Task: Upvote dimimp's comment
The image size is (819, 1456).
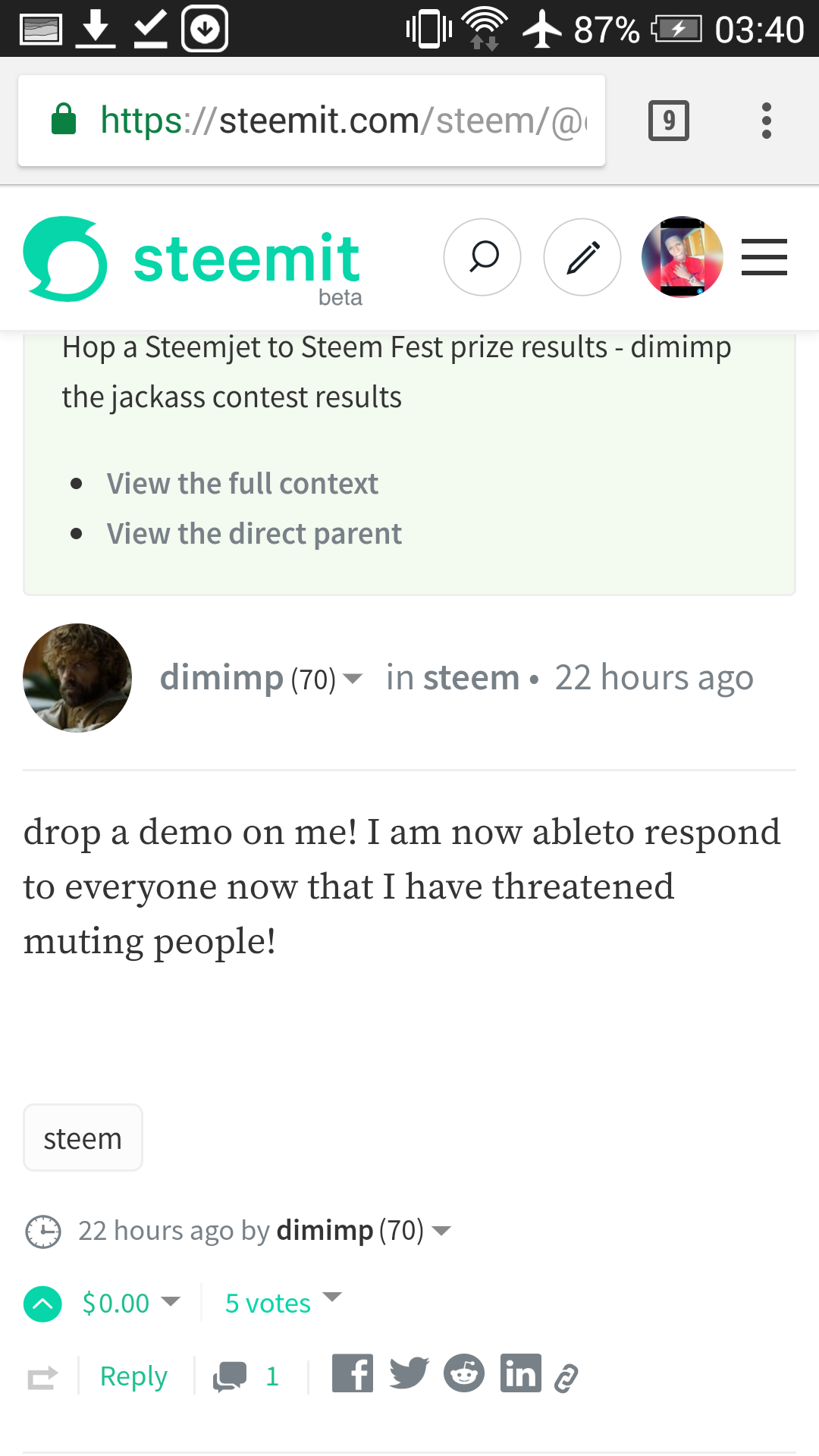Action: click(x=42, y=1304)
